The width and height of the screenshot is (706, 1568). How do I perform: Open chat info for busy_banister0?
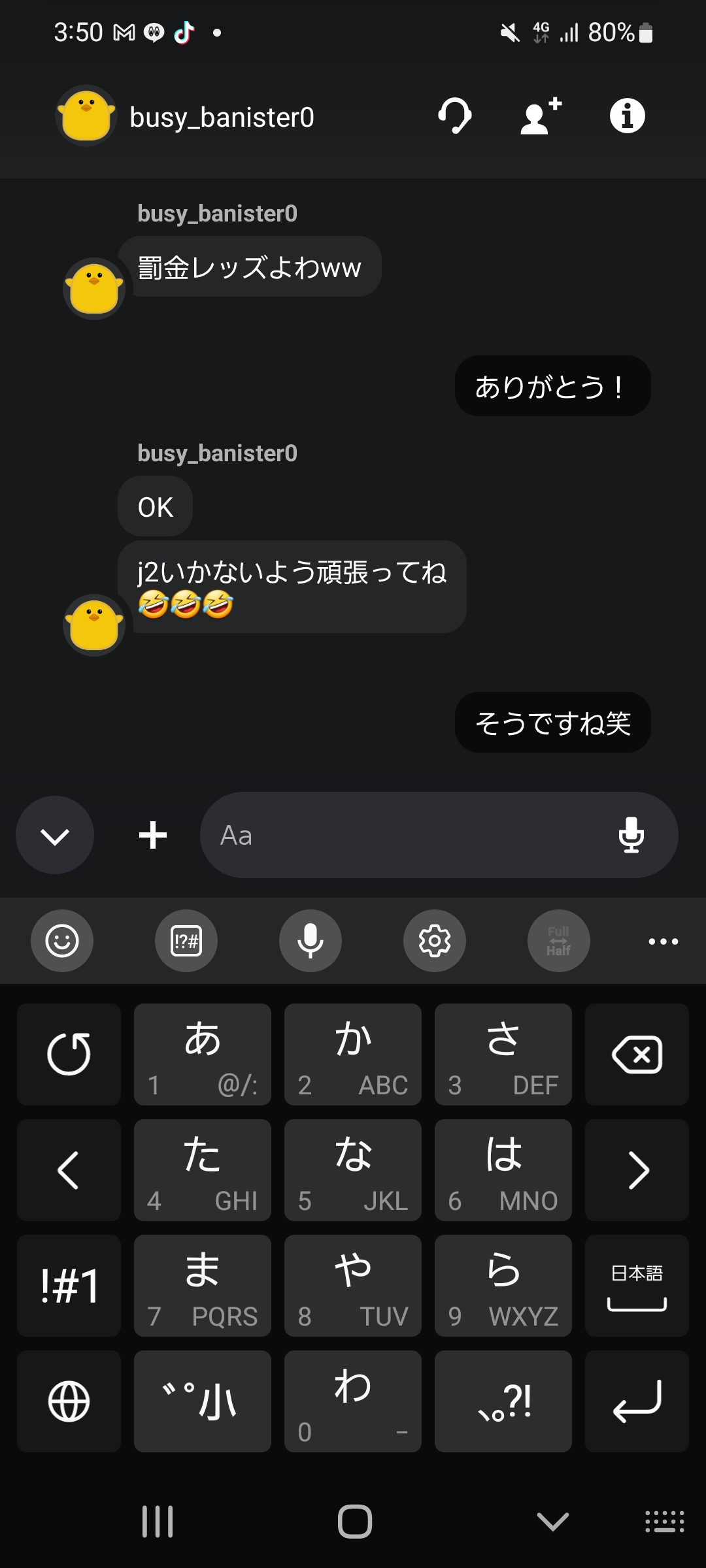point(627,116)
